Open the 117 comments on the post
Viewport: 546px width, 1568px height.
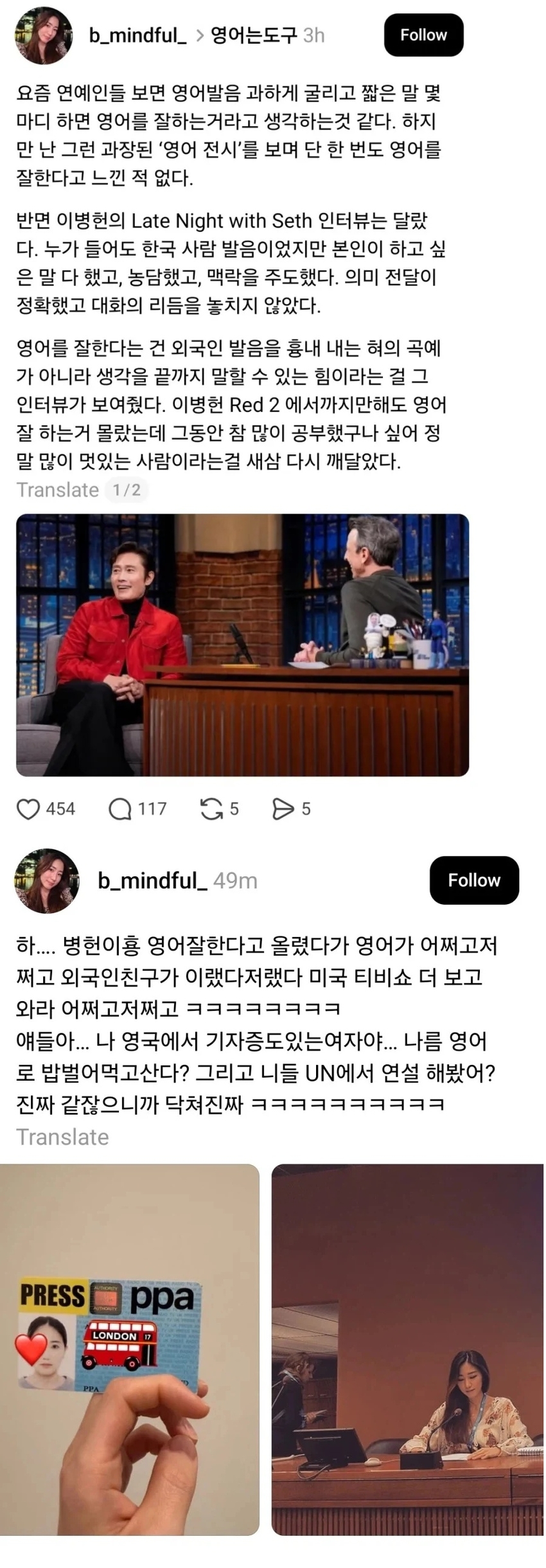pyautogui.click(x=121, y=808)
